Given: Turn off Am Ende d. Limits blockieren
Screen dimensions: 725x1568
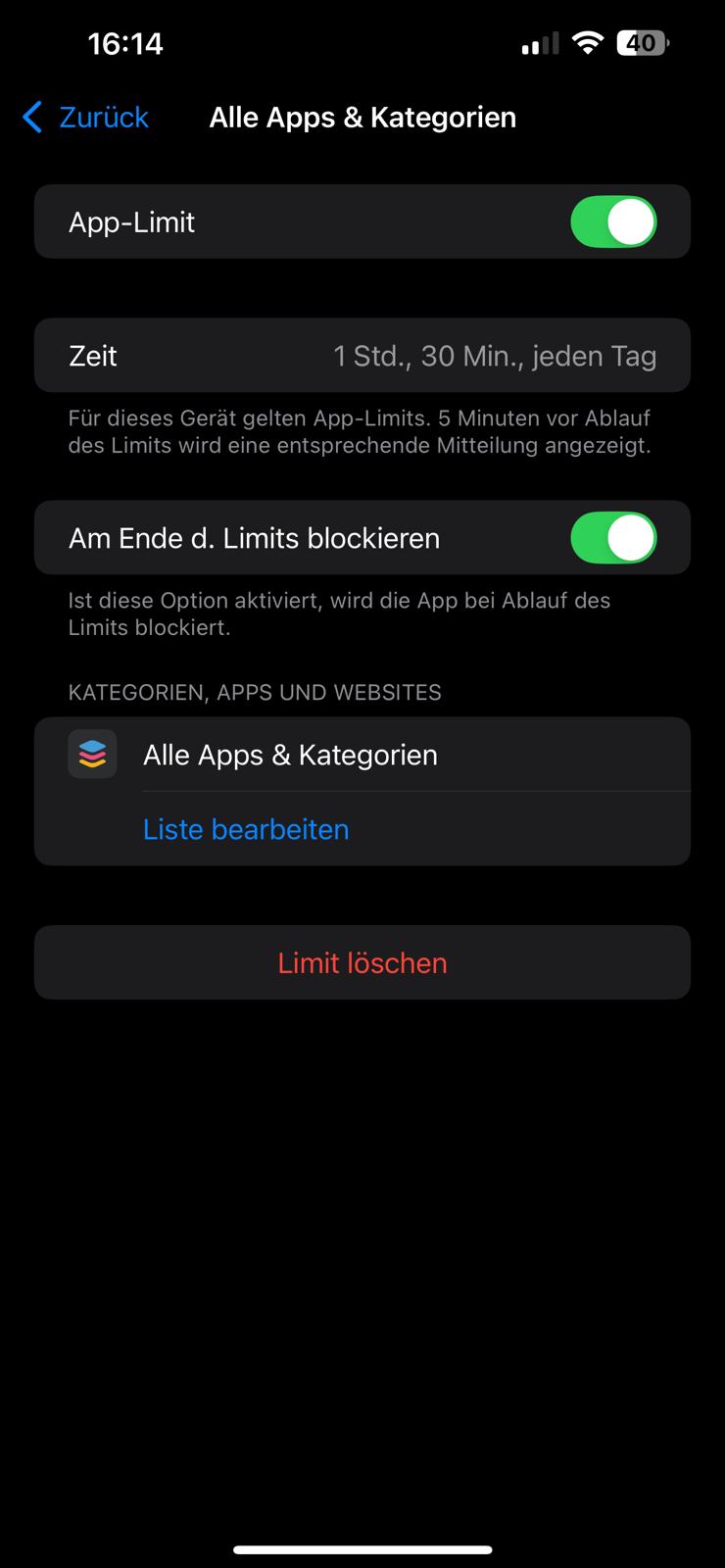Looking at the screenshot, I should pyautogui.click(x=613, y=538).
